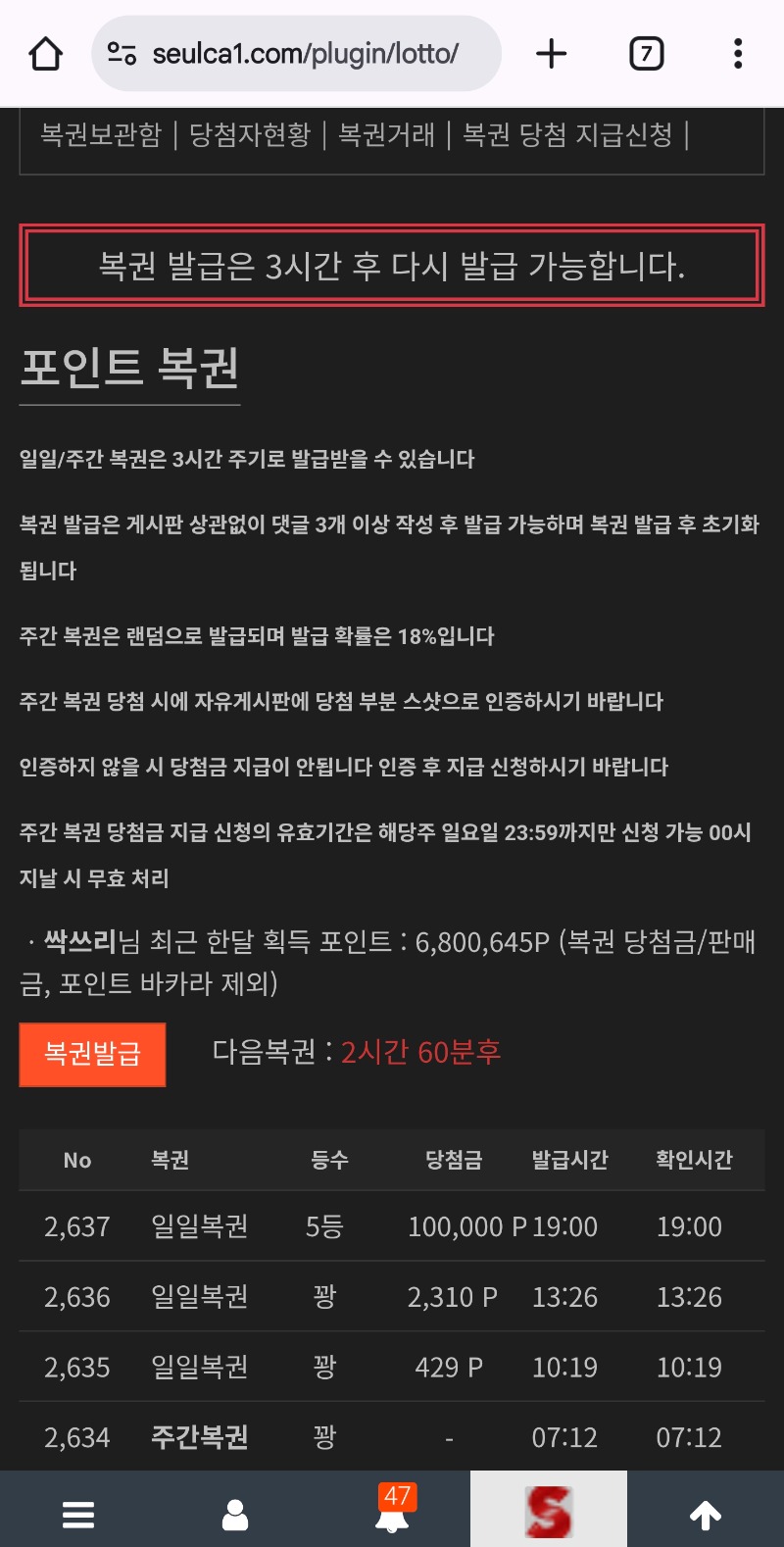Open the 복권보관함 link
The width and height of the screenshot is (784, 1547).
[101, 134]
